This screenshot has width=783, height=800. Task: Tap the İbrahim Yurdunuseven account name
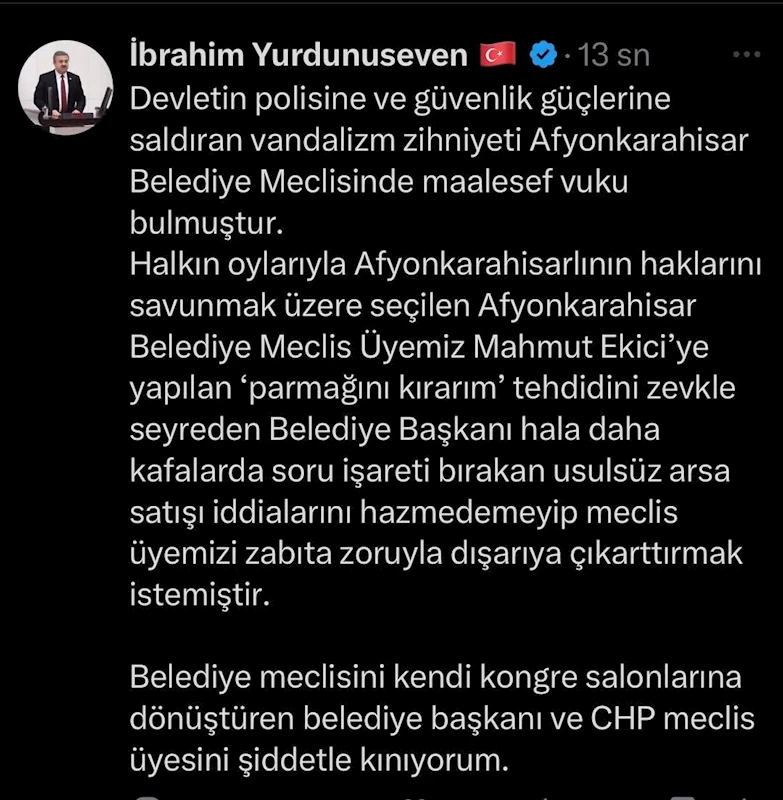pyautogui.click(x=298, y=55)
